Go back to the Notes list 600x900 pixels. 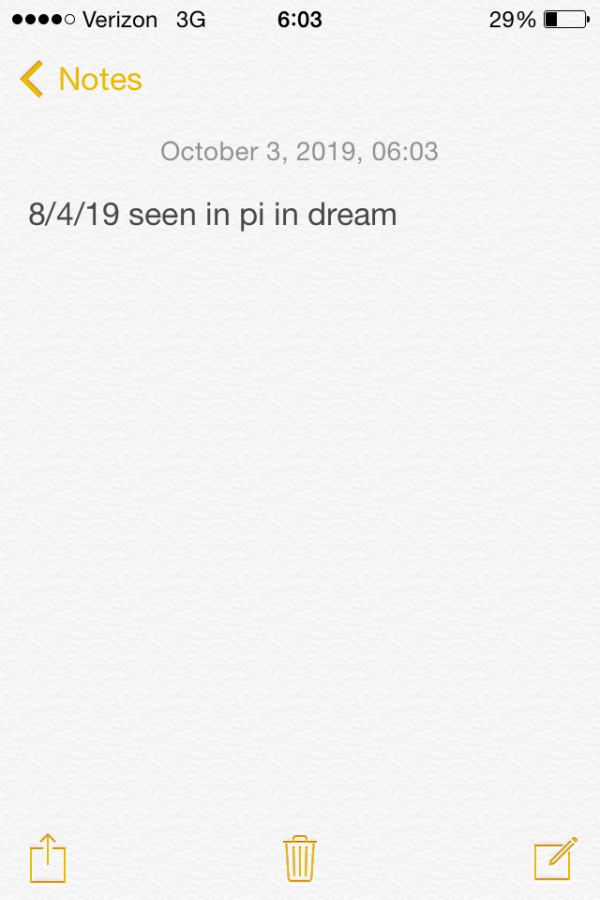[x=80, y=79]
